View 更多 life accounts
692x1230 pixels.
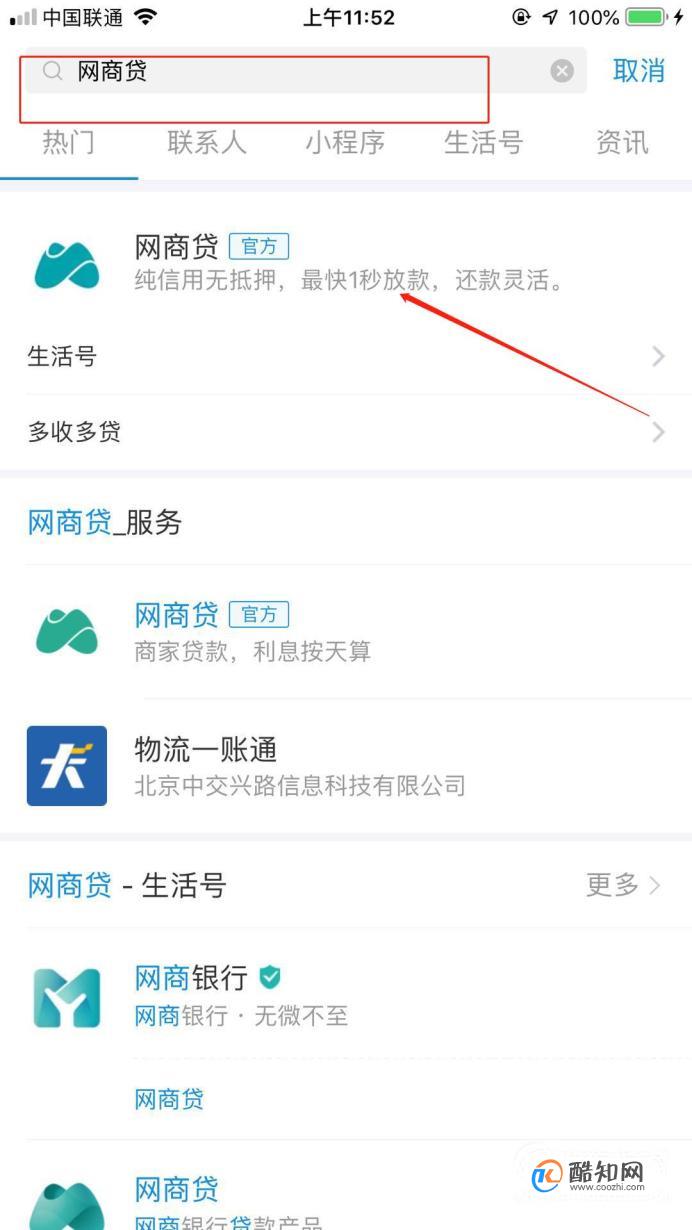pyautogui.click(x=622, y=885)
